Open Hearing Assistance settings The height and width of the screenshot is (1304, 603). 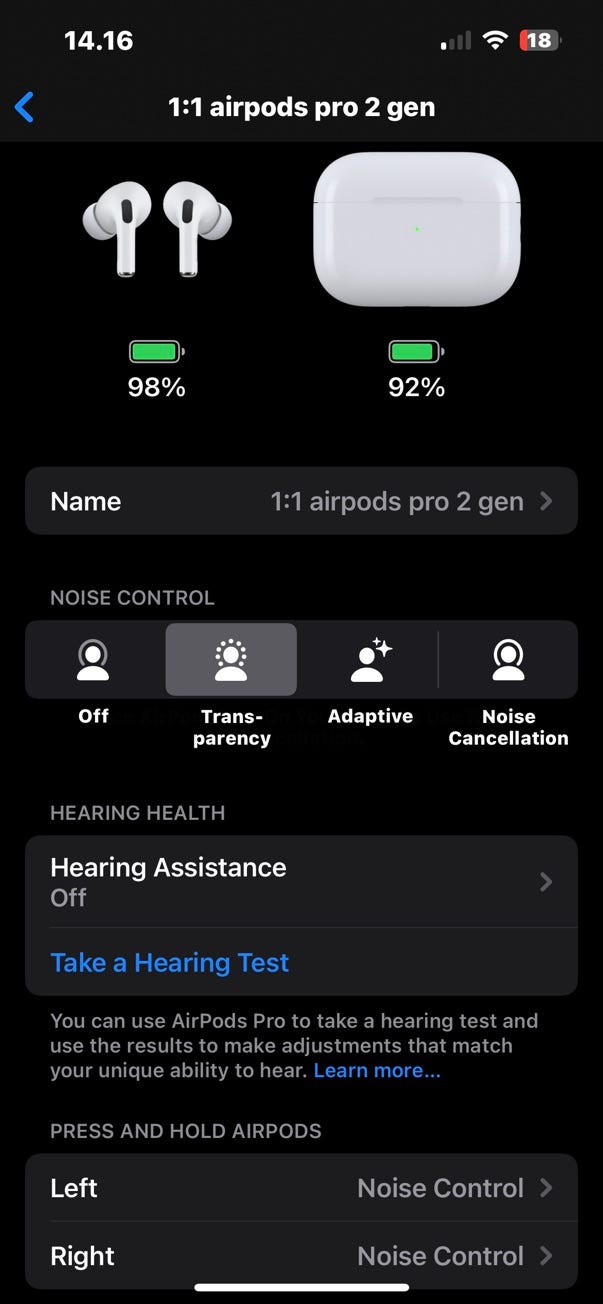point(301,882)
